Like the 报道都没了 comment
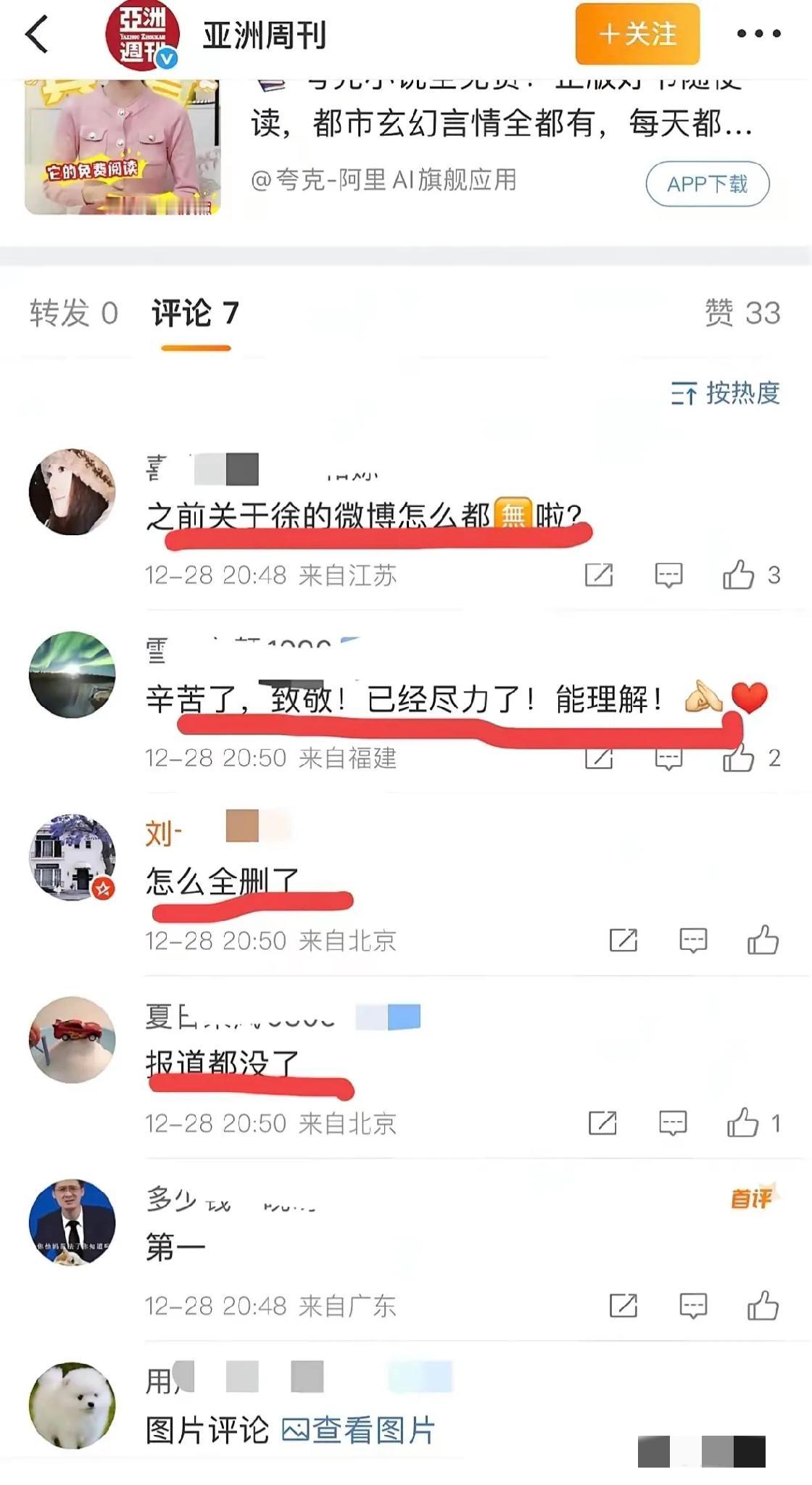 coord(741,1121)
